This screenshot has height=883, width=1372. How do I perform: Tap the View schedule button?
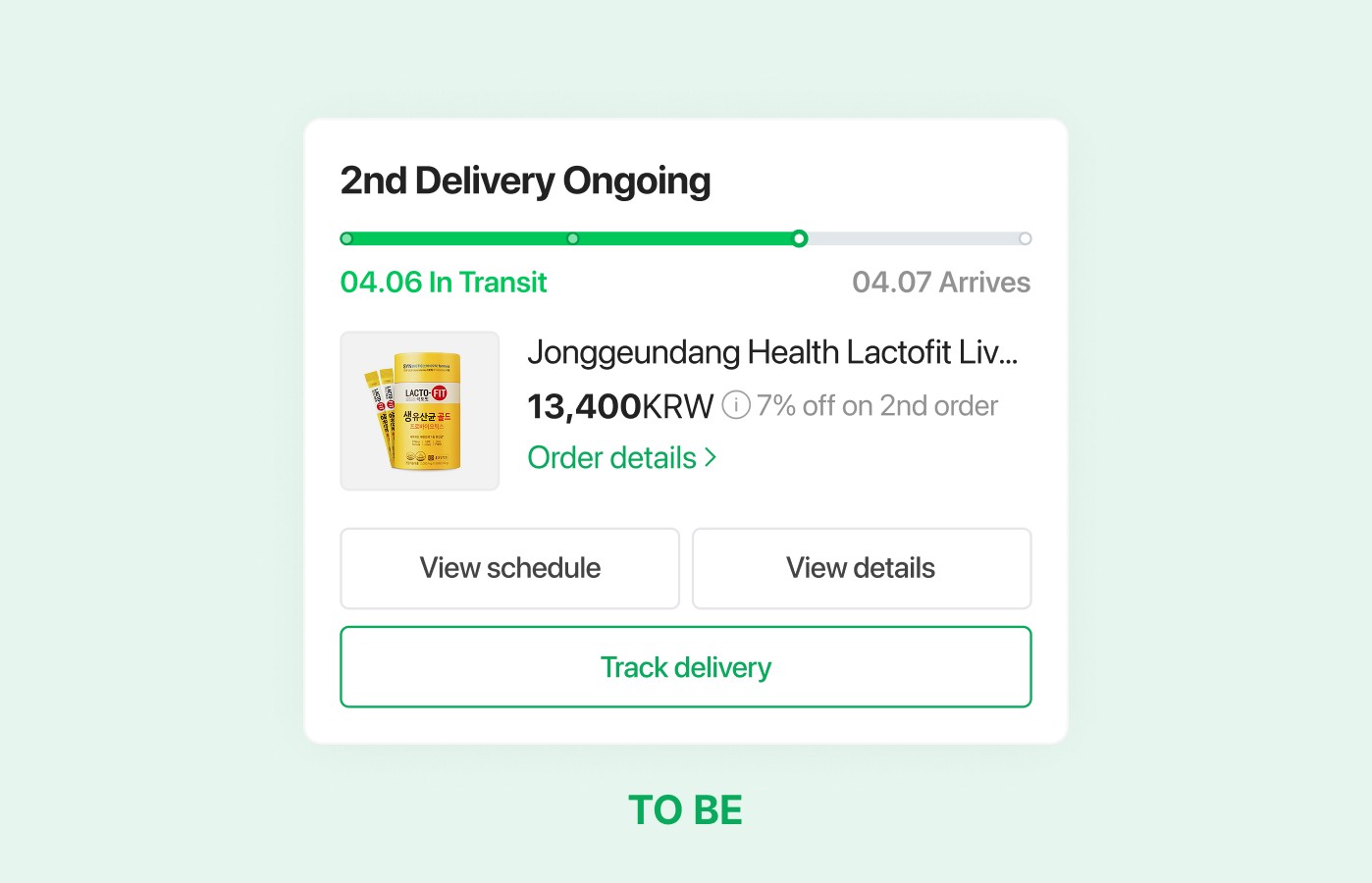(x=509, y=568)
